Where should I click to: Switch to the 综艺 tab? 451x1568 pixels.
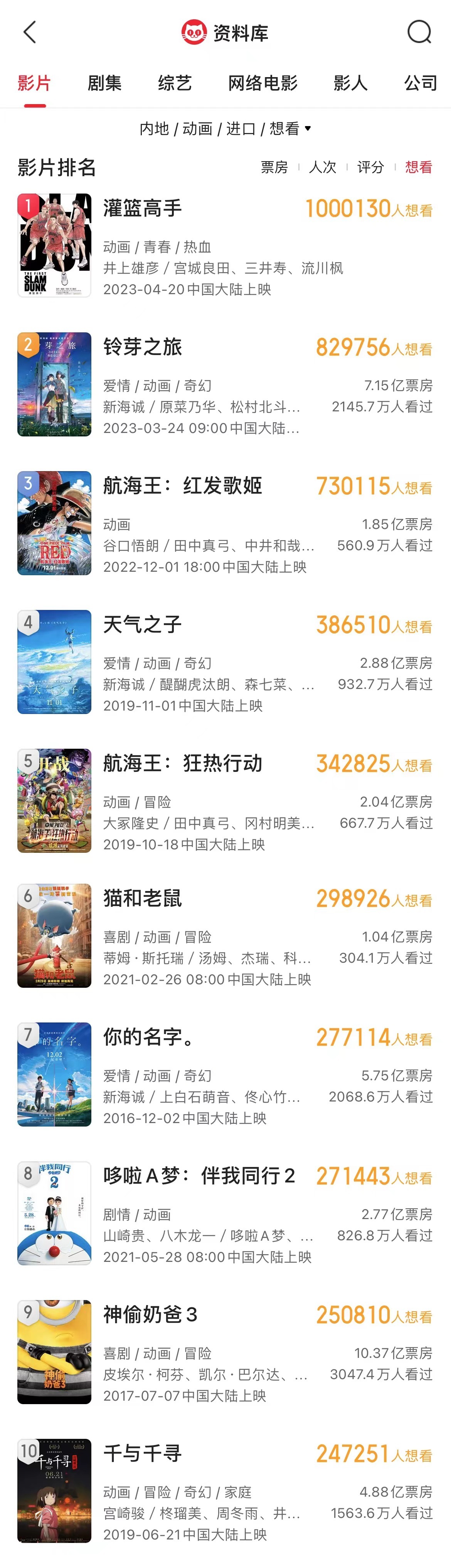pyautogui.click(x=175, y=83)
